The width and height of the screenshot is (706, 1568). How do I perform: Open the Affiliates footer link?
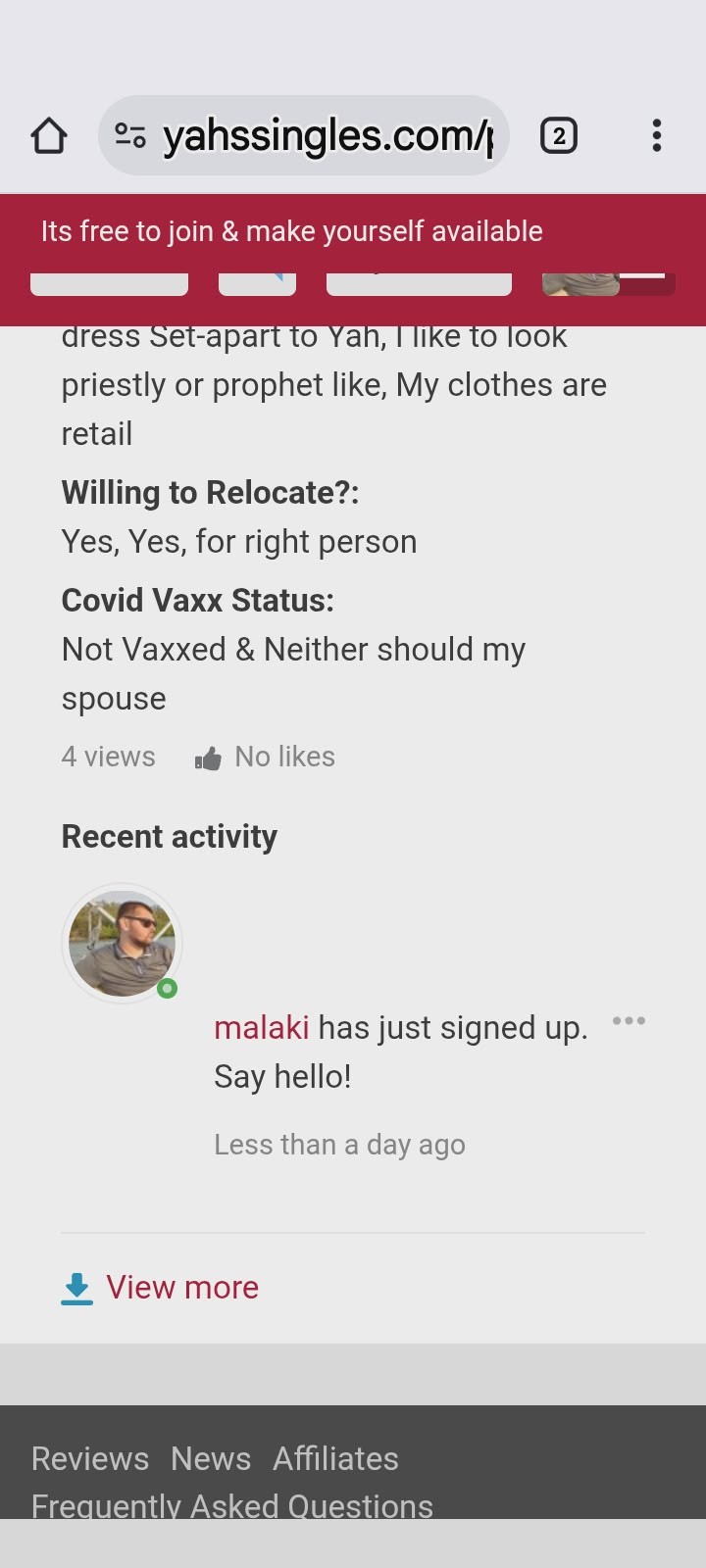coord(335,1459)
